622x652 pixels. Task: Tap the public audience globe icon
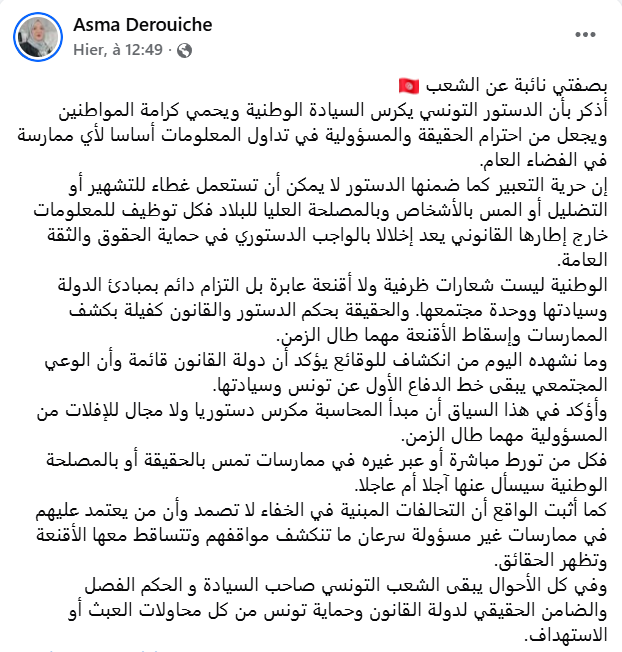click(186, 48)
